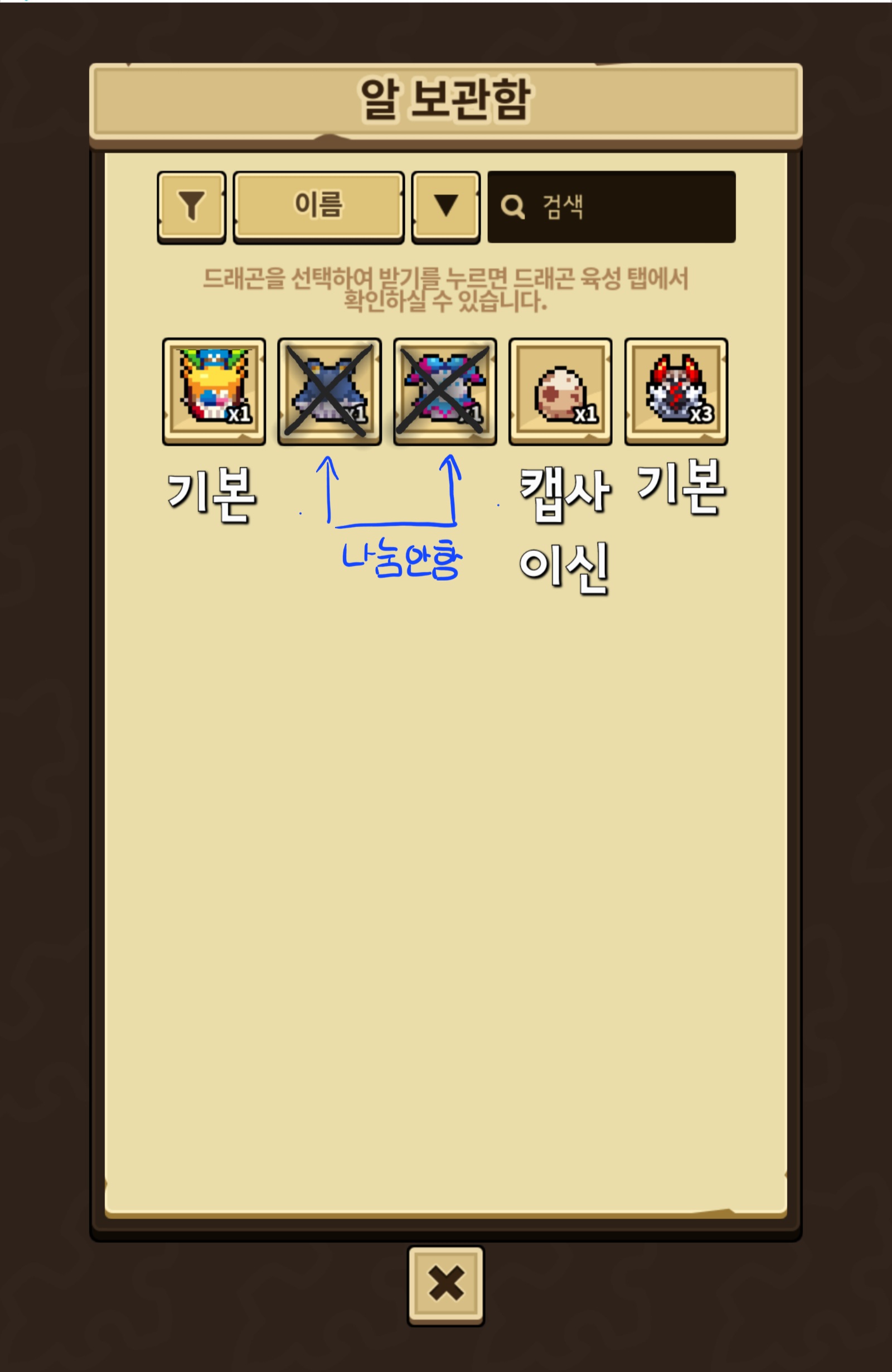Change sorting via the 이름 button

point(319,206)
